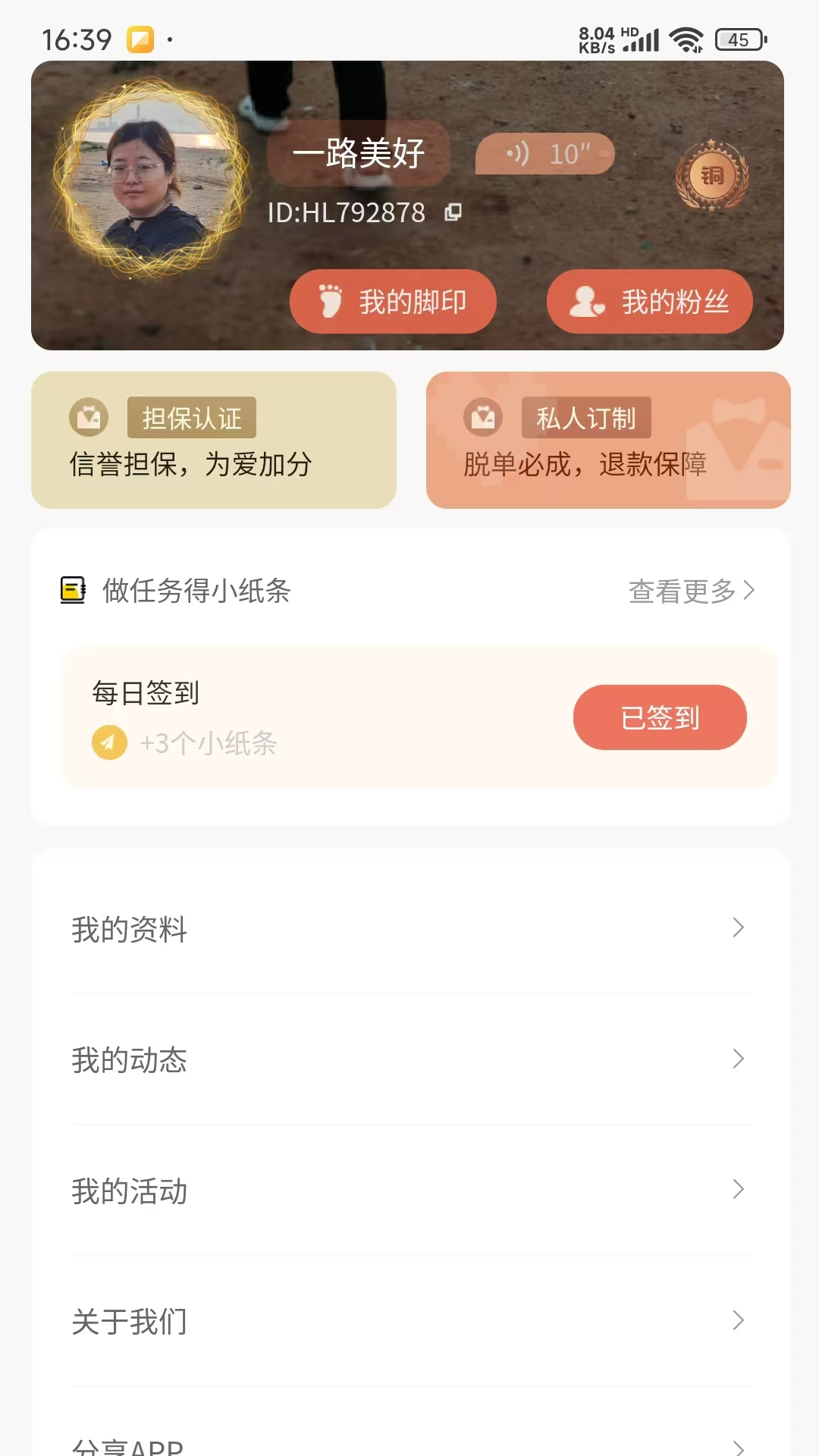Viewport: 819px width, 1456px height.
Task: Tap the profile avatar photo
Action: [x=152, y=180]
